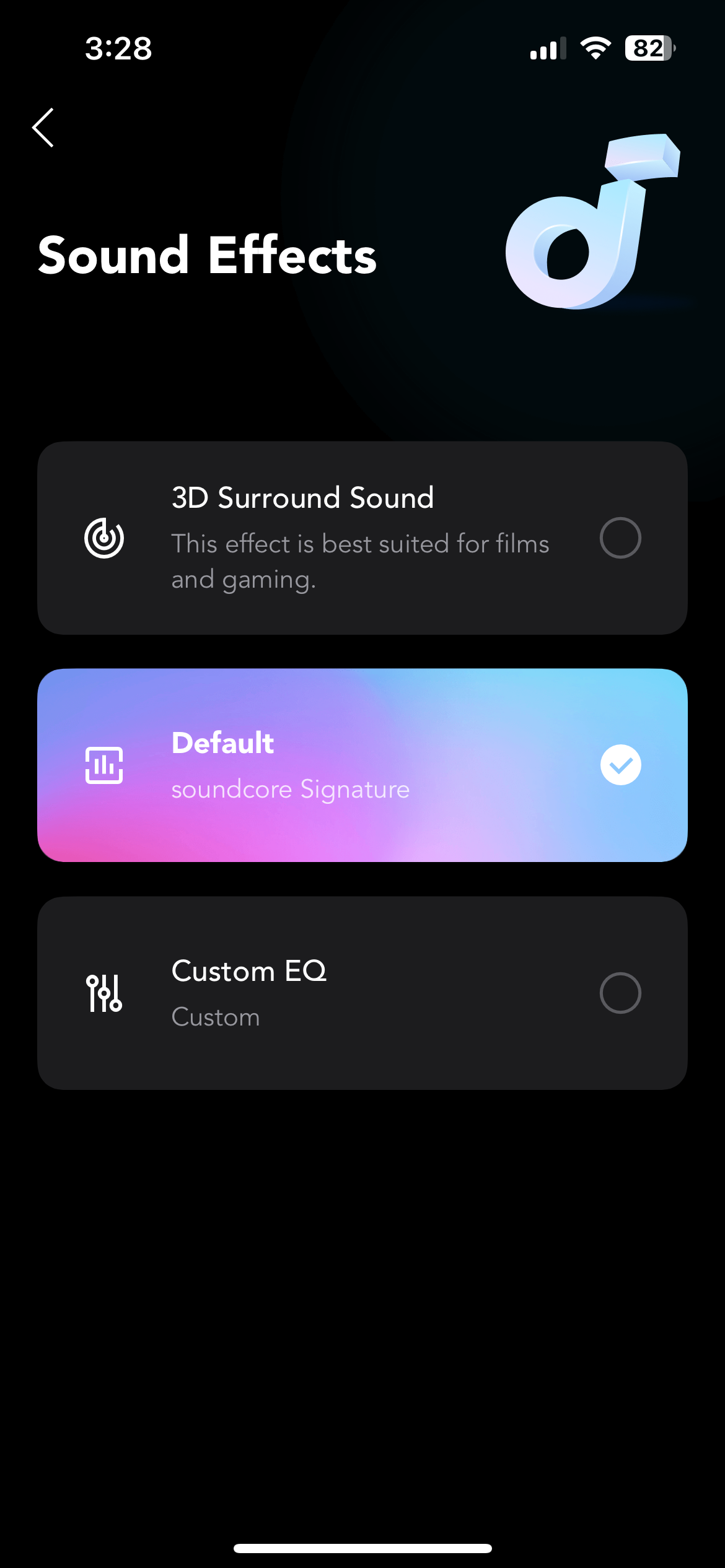Tap the Custom subtitle under Custom EQ

coord(215,1016)
